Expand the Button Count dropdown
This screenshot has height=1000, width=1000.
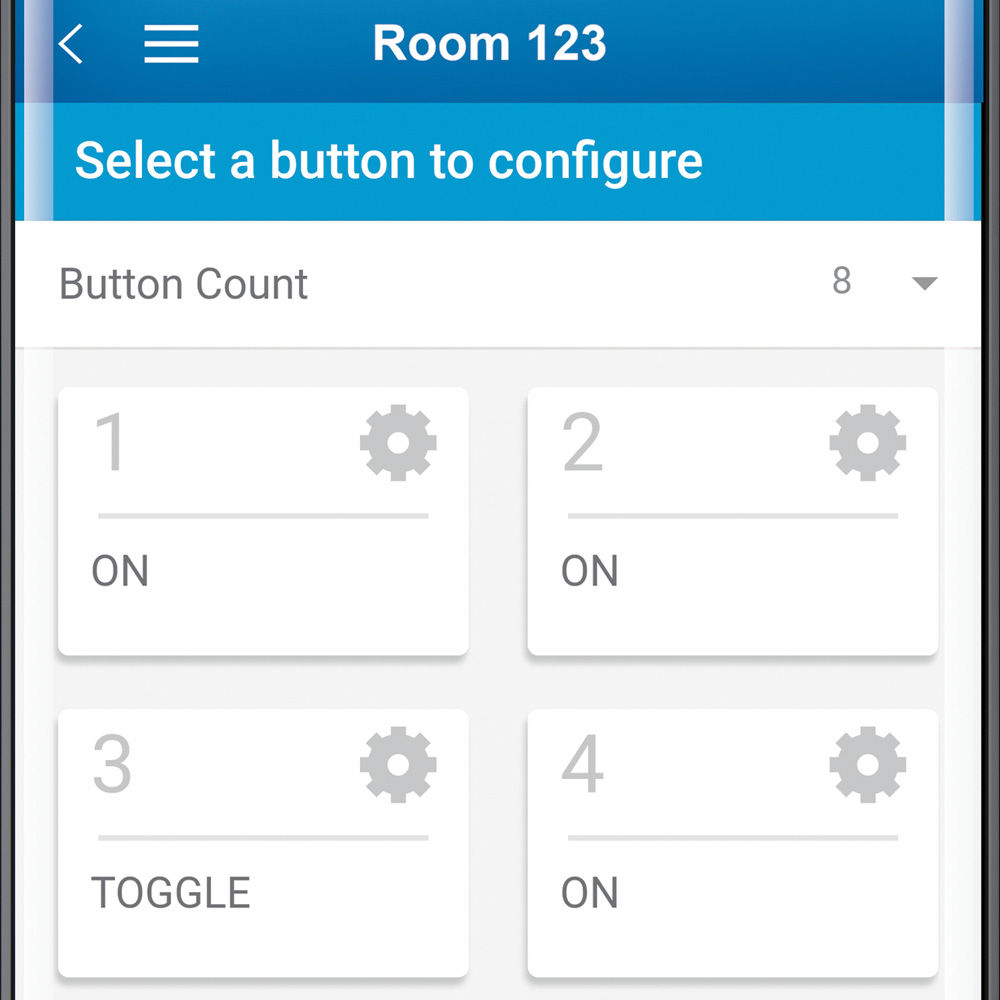click(924, 284)
